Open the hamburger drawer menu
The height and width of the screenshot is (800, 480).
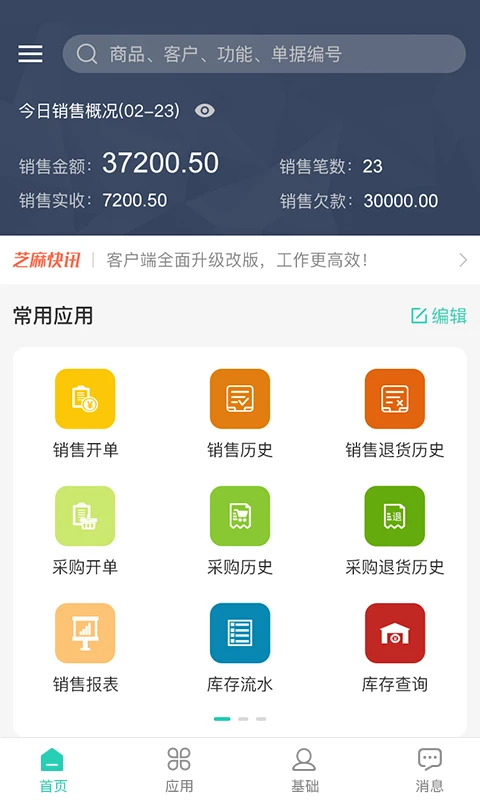[x=31, y=54]
